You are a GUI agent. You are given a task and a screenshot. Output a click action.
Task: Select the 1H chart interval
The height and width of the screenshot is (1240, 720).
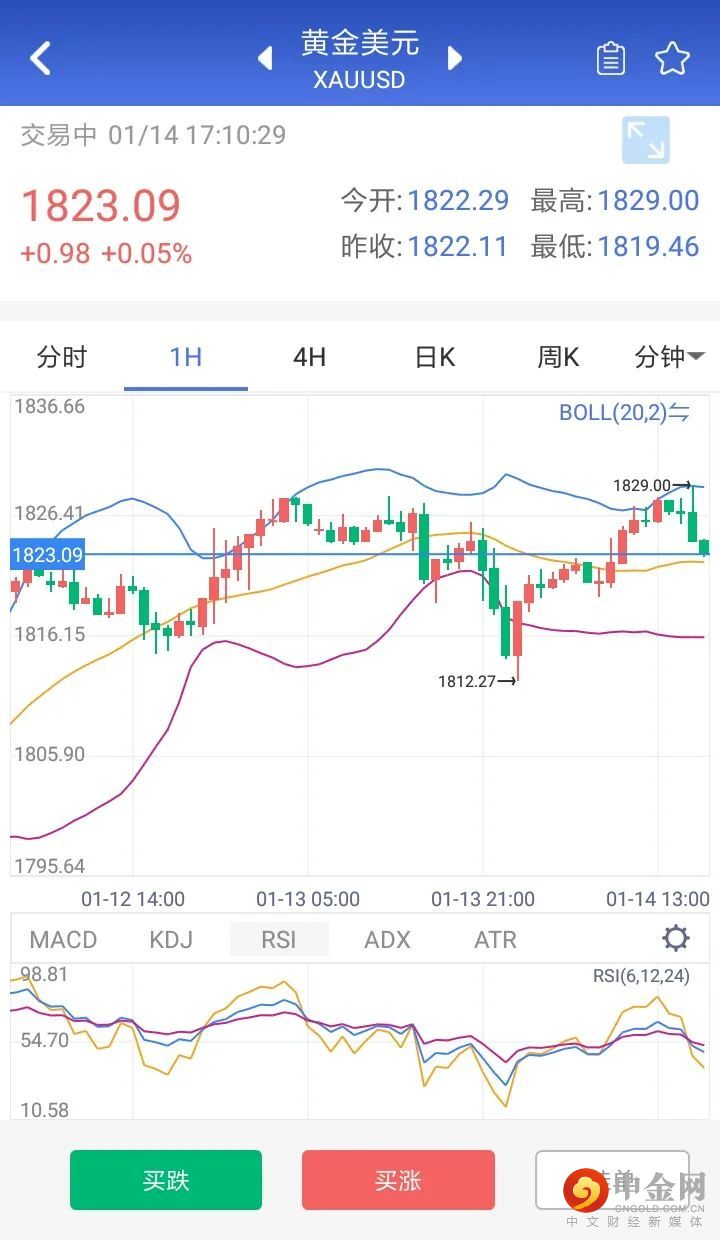pos(186,357)
